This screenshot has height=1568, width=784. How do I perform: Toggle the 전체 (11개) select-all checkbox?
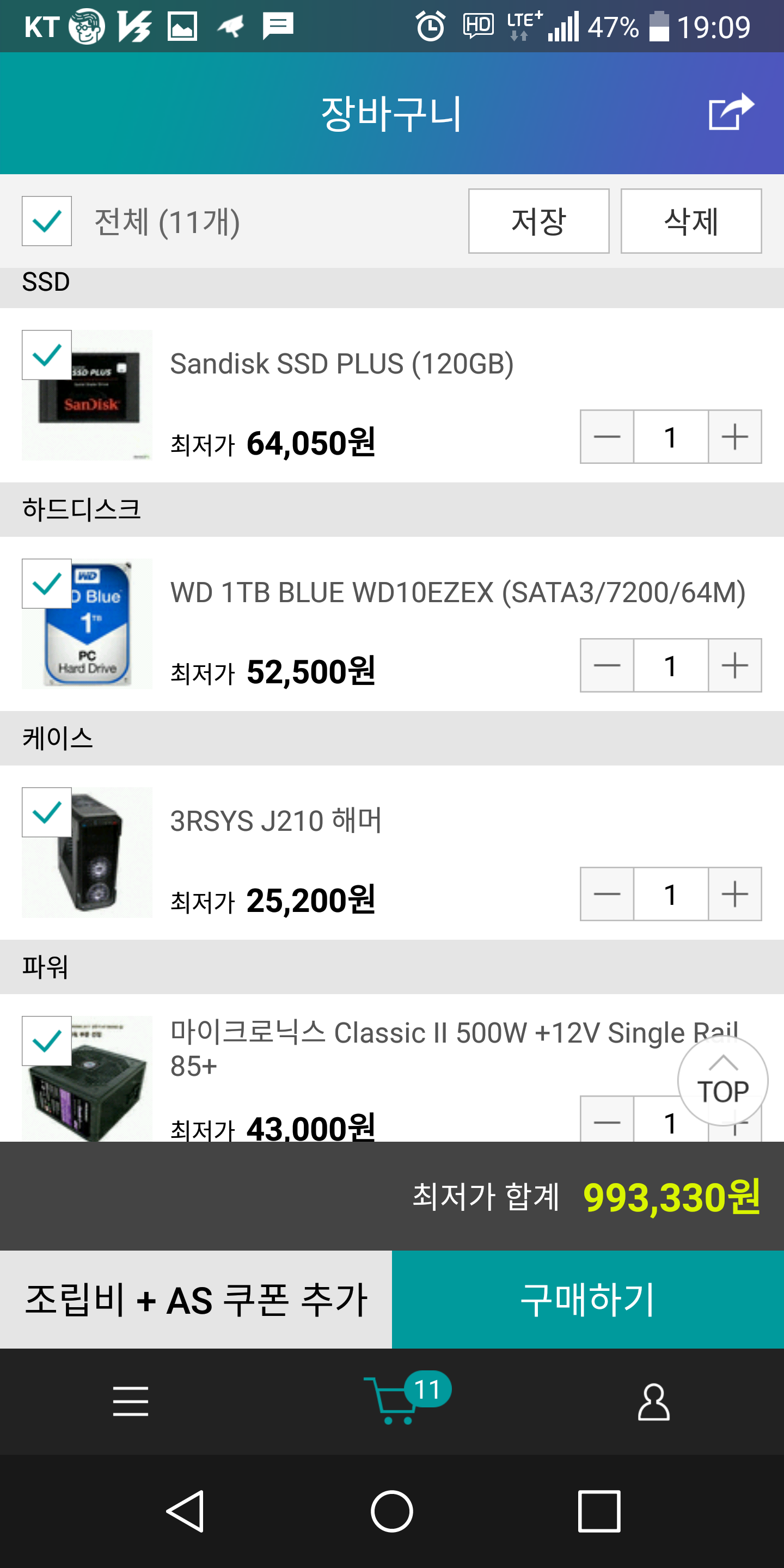point(47,221)
